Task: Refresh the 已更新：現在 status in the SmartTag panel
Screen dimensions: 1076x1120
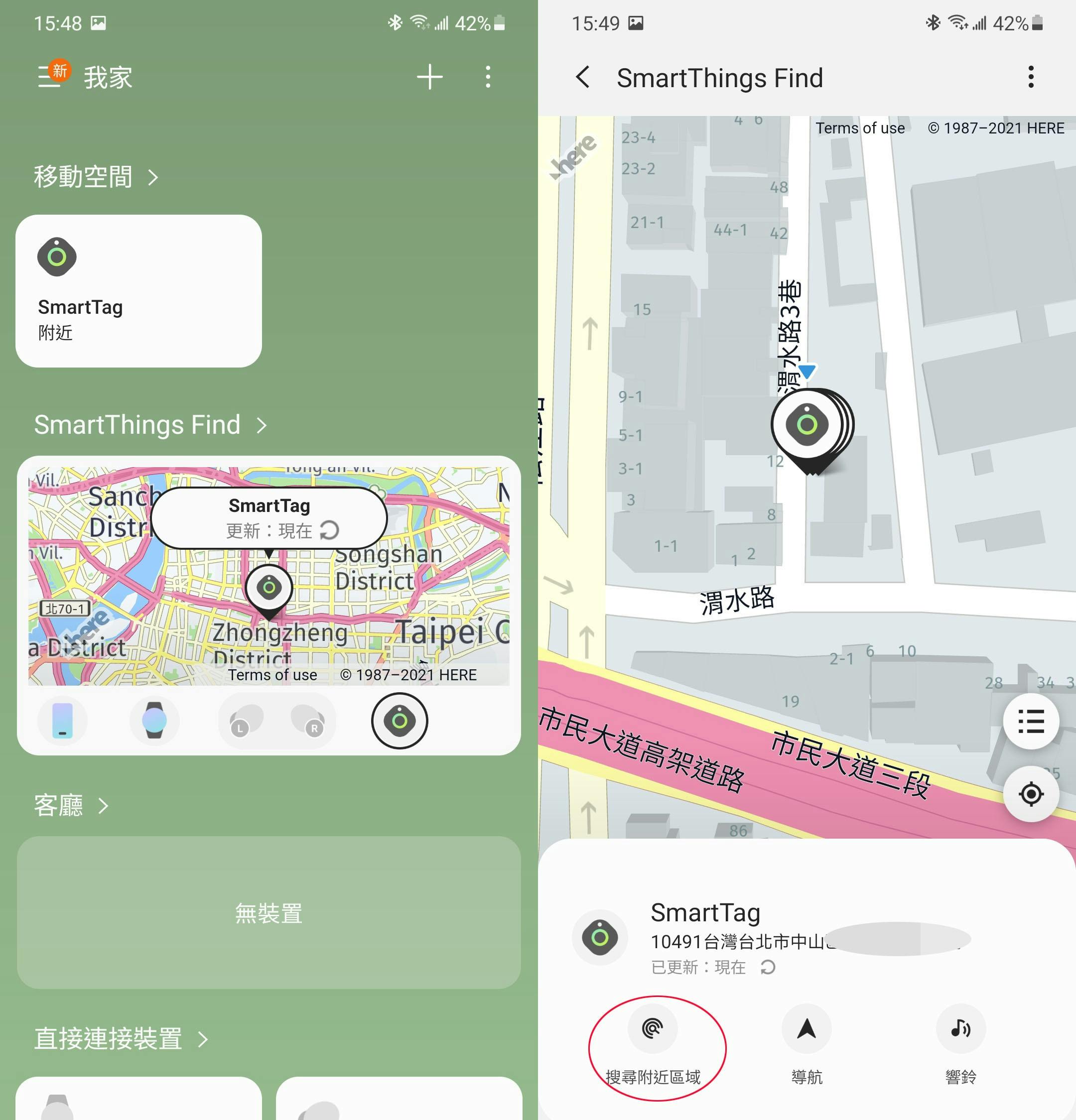Action: (x=768, y=967)
